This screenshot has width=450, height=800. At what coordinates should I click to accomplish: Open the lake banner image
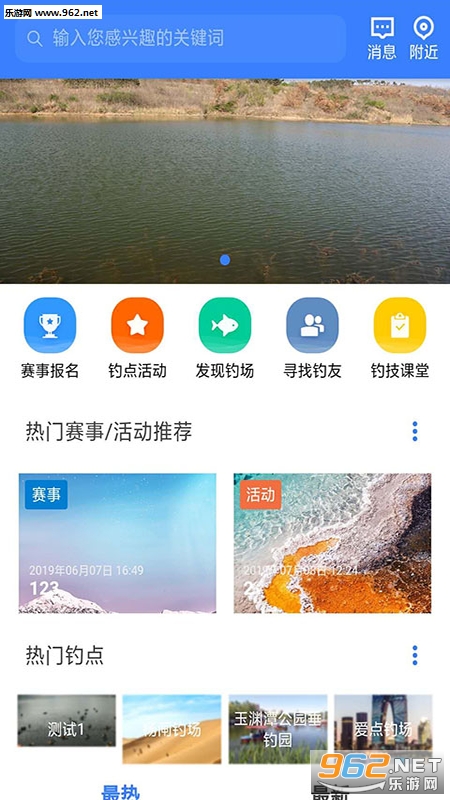225,181
